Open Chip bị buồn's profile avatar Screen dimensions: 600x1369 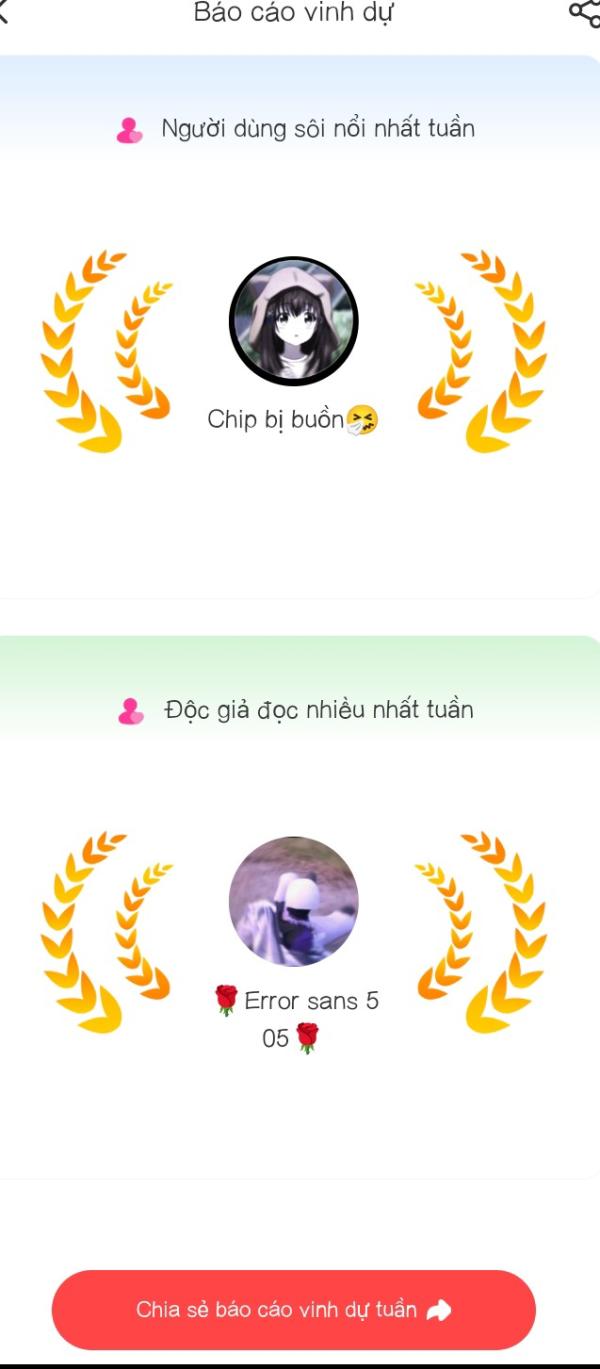(x=293, y=321)
